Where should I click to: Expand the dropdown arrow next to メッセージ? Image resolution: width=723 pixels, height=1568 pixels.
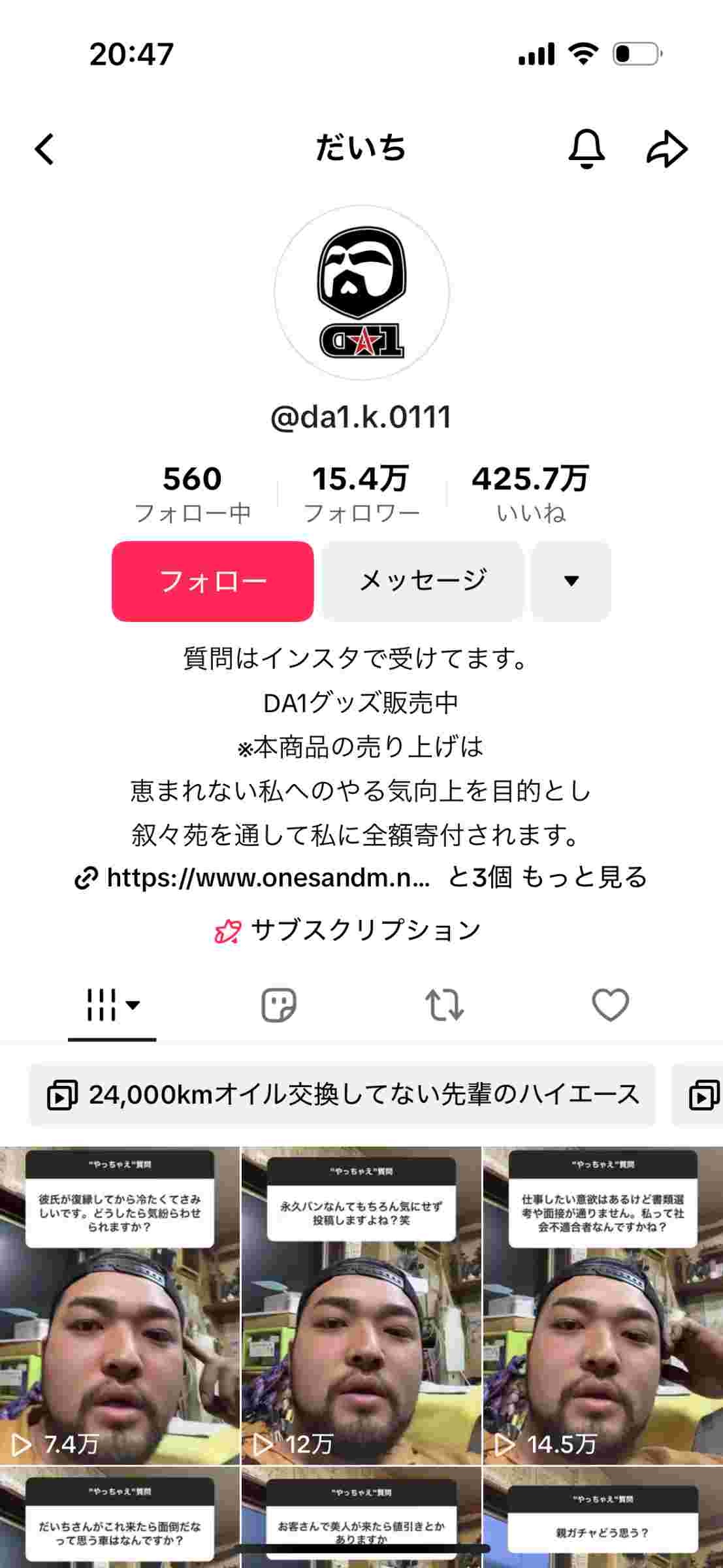coord(571,581)
